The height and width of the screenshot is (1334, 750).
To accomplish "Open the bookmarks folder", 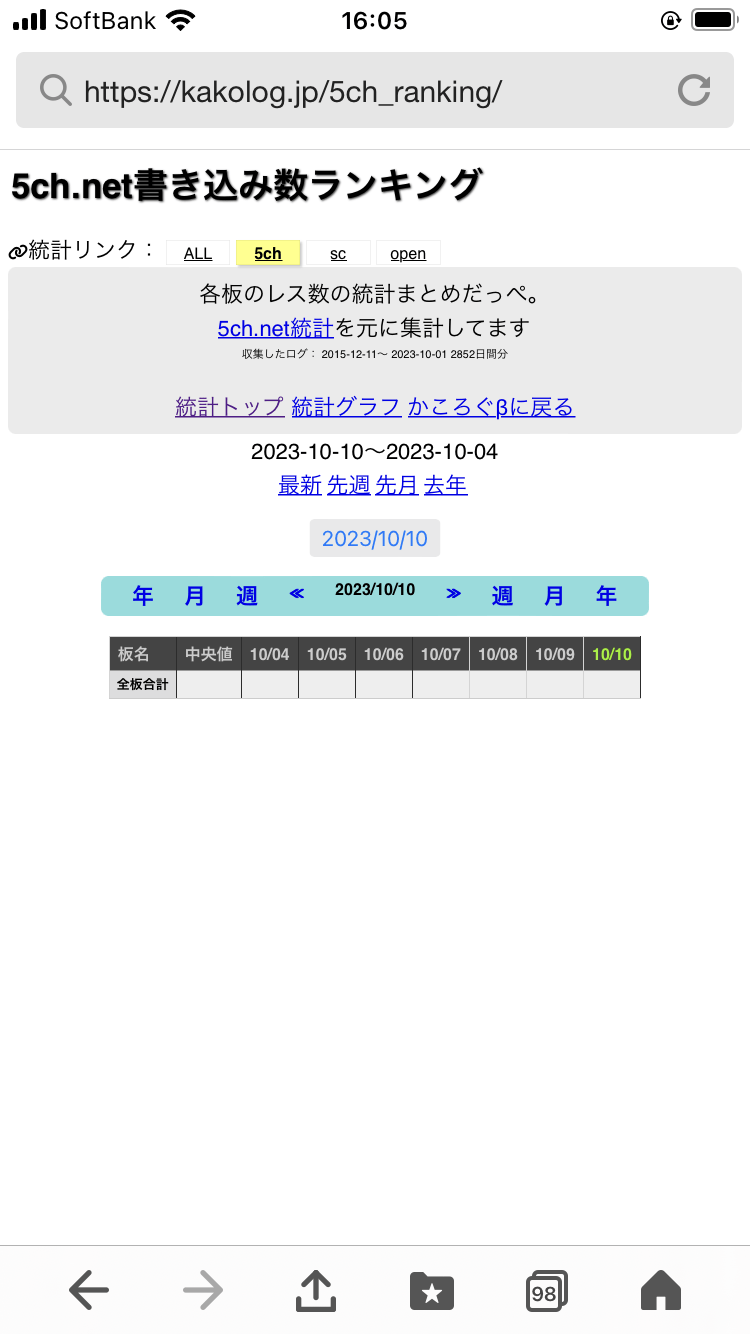I will 432,1290.
